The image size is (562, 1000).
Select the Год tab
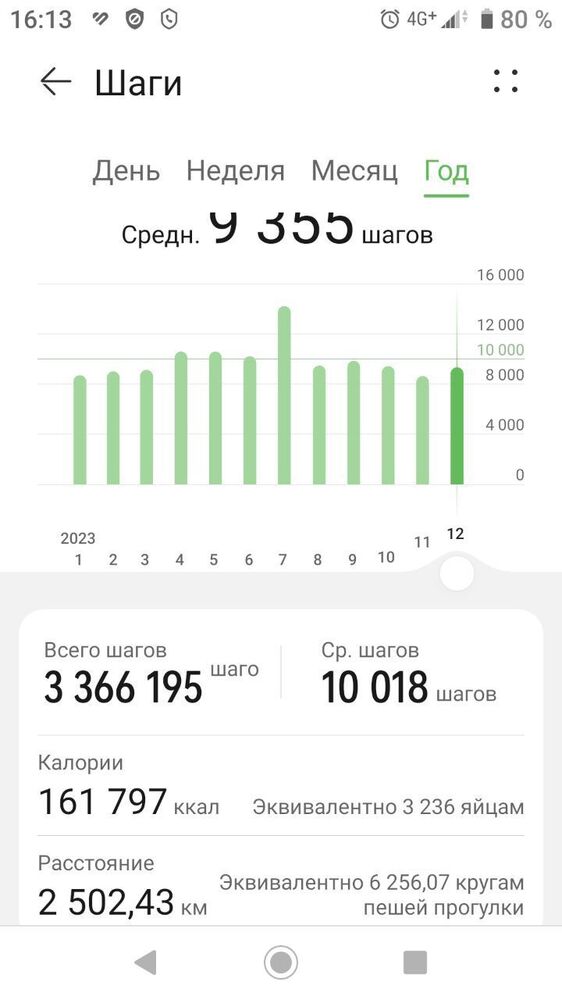pyautogui.click(x=447, y=171)
